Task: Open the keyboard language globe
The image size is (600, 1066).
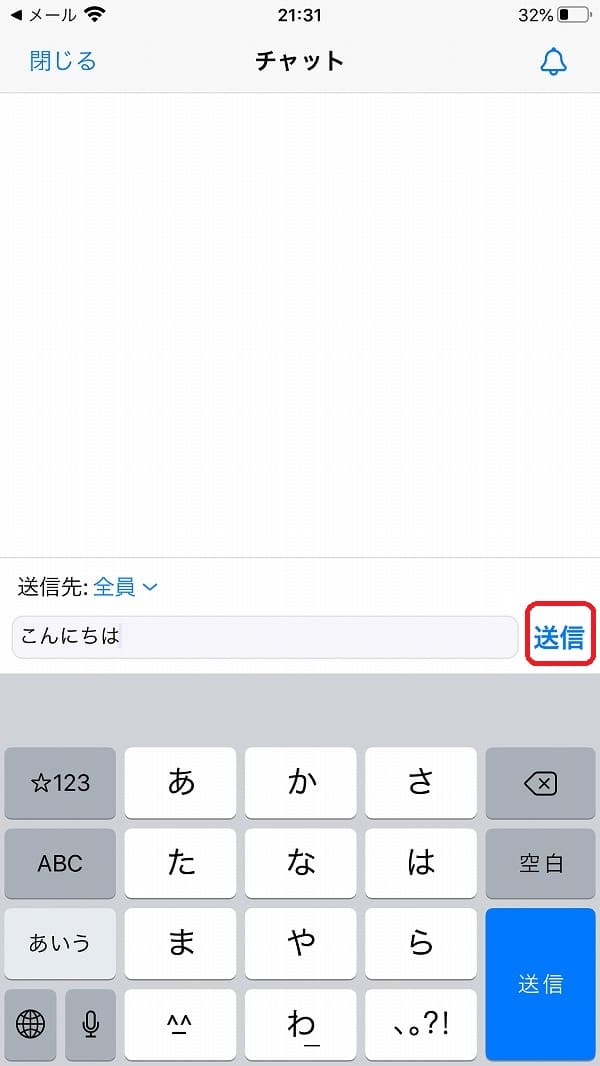Action: (x=30, y=1024)
